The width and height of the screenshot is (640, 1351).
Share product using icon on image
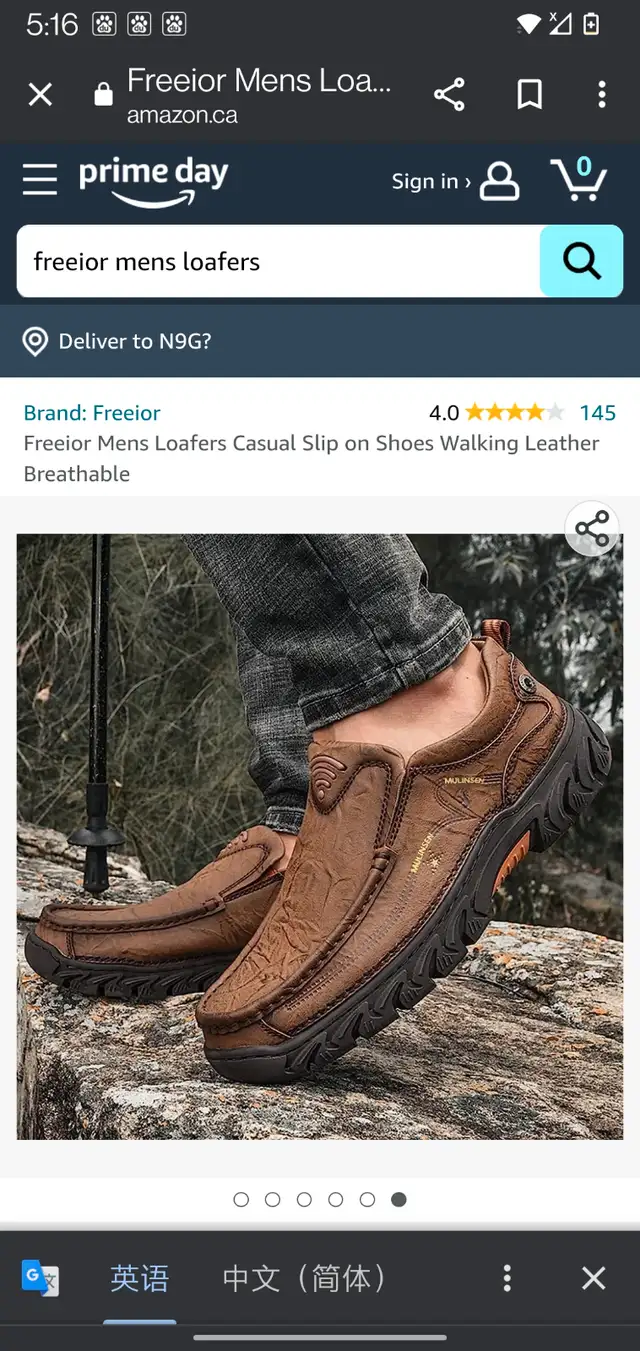591,529
